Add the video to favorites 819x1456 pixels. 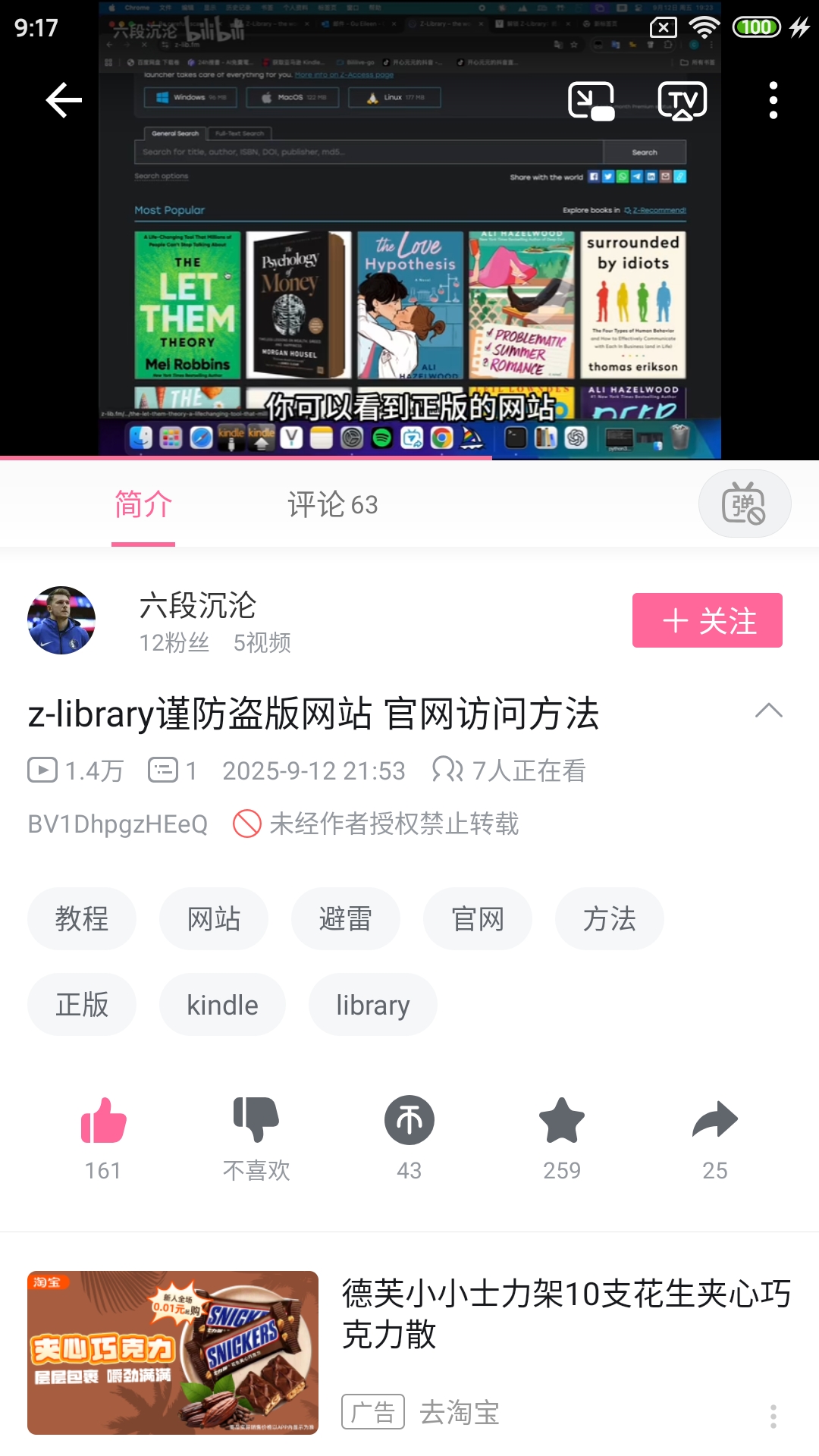pyautogui.click(x=562, y=1121)
